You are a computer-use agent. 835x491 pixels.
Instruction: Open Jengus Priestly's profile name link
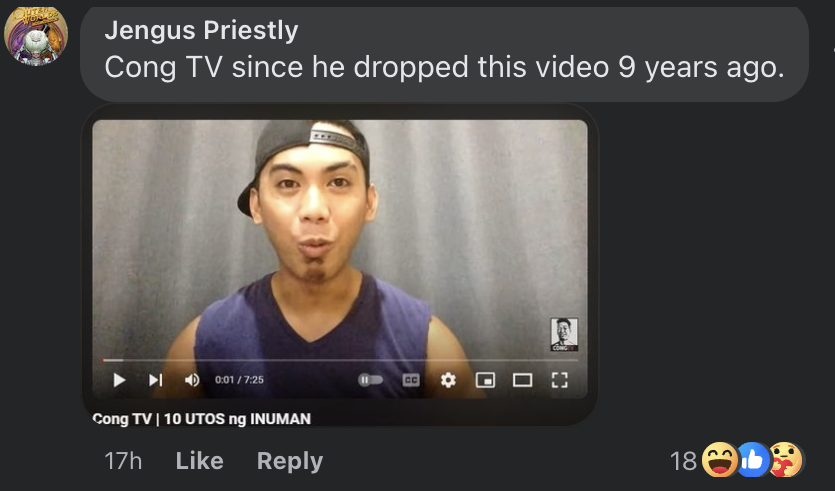pos(201,31)
